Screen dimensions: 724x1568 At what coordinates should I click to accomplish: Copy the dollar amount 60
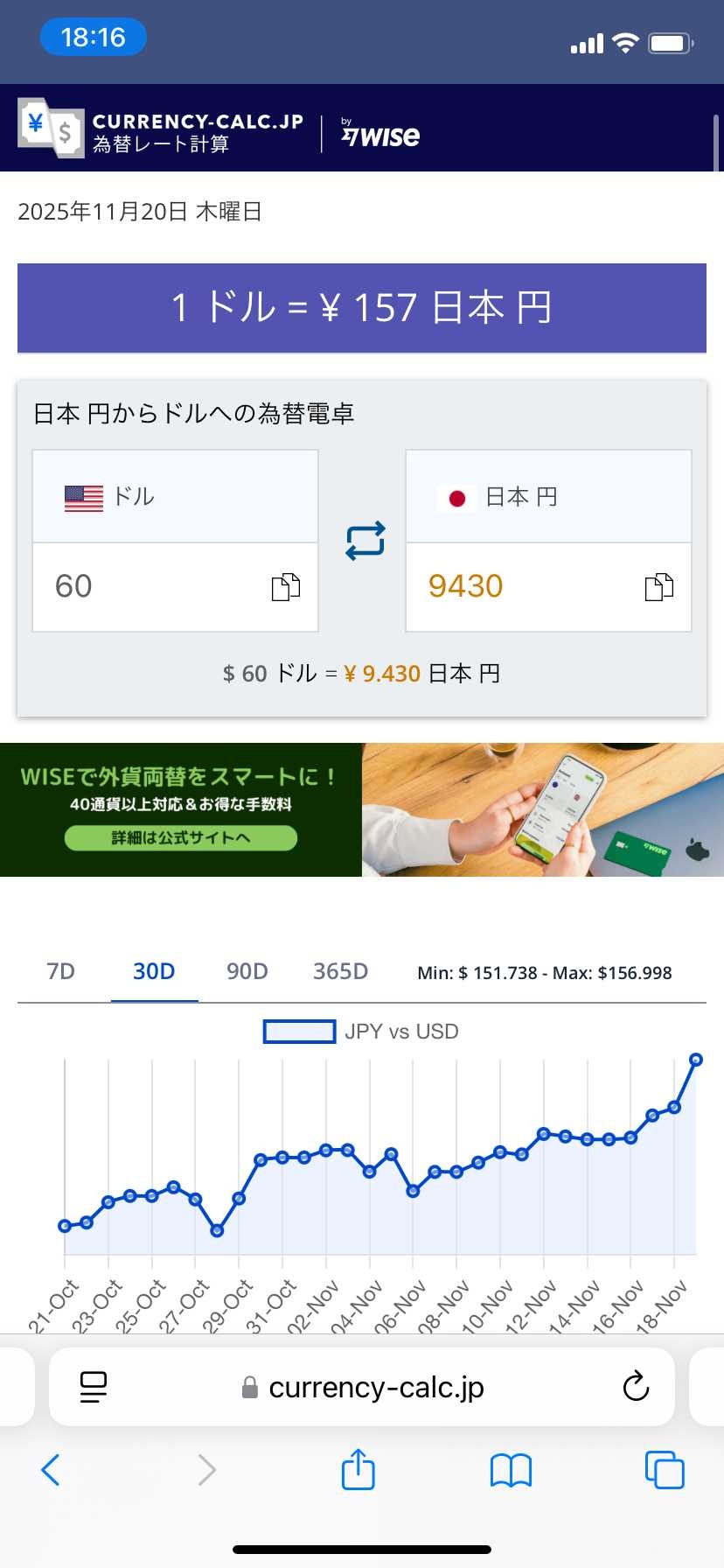[285, 587]
